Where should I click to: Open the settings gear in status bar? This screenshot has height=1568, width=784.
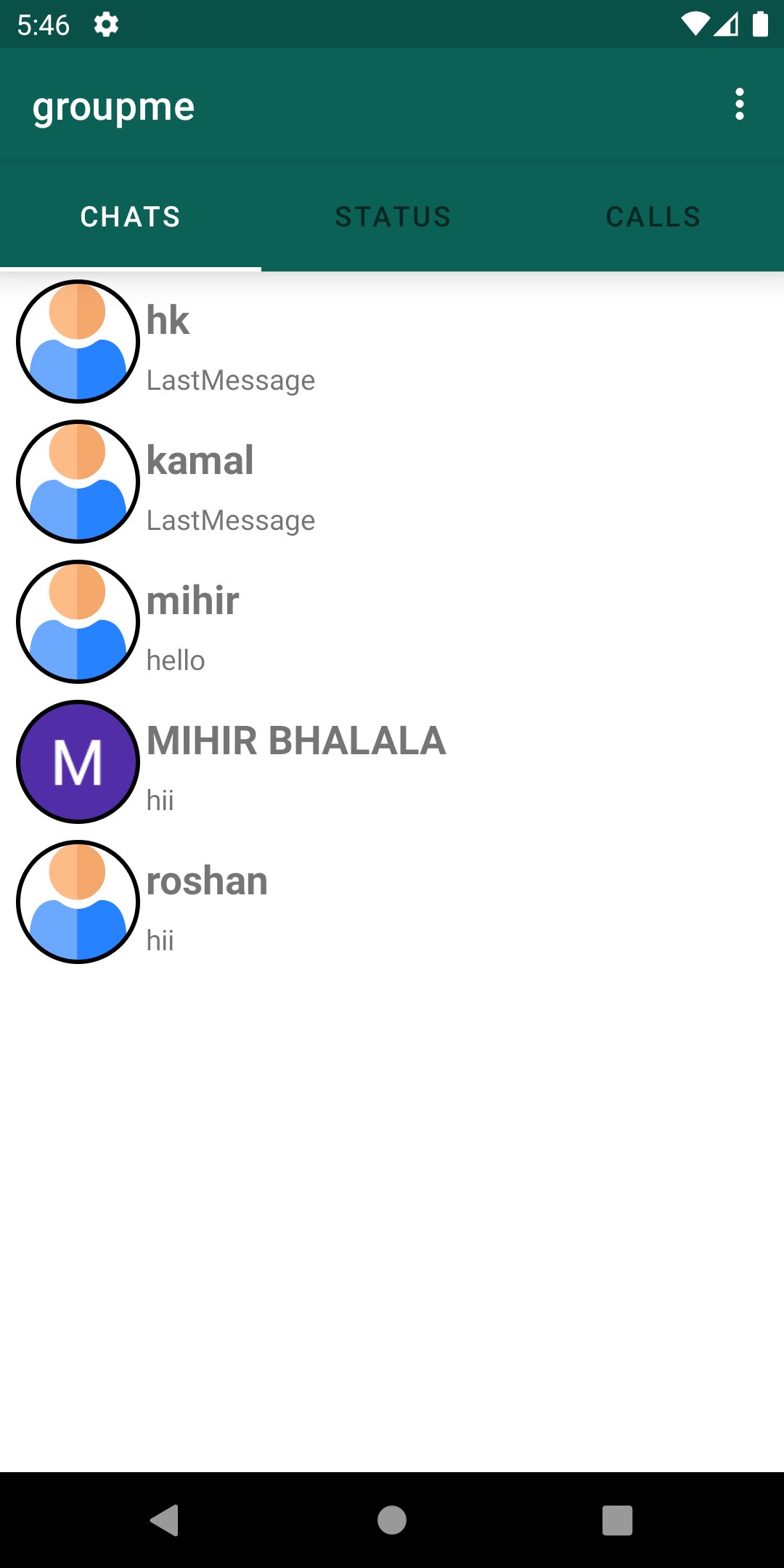105,24
